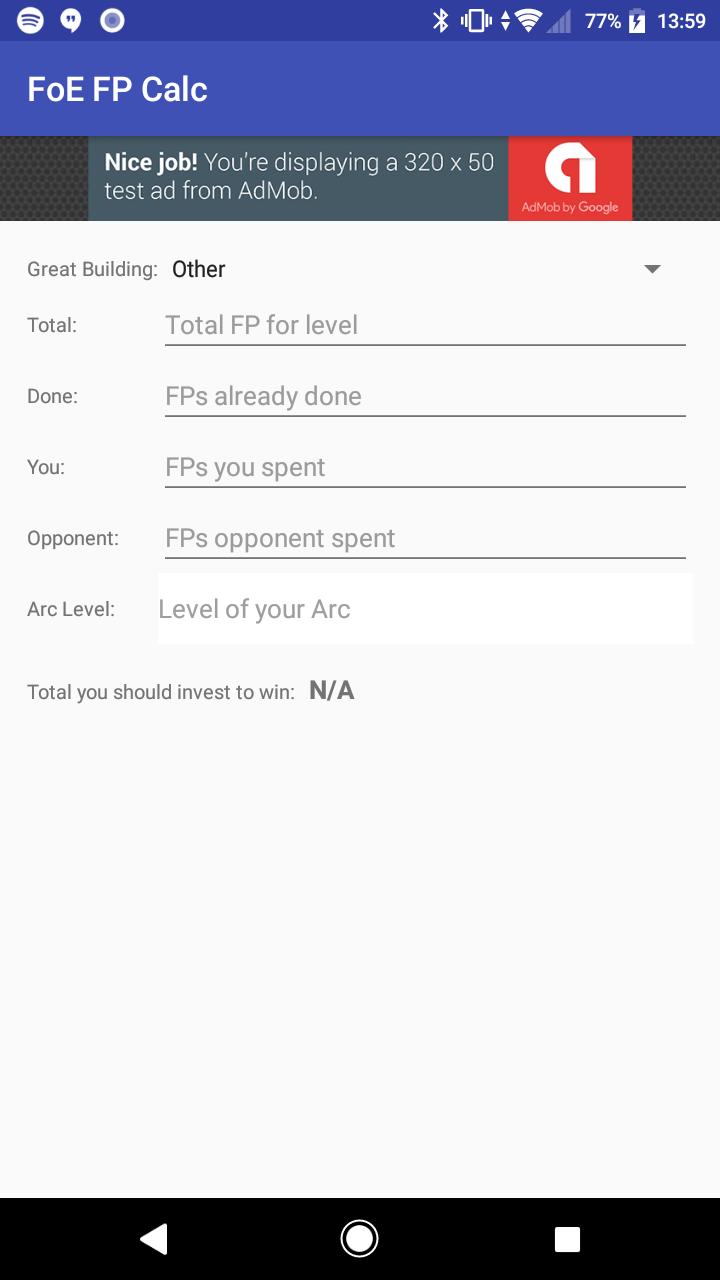The height and width of the screenshot is (1280, 720).
Task: Select Other in the building spinner
Action: [198, 269]
